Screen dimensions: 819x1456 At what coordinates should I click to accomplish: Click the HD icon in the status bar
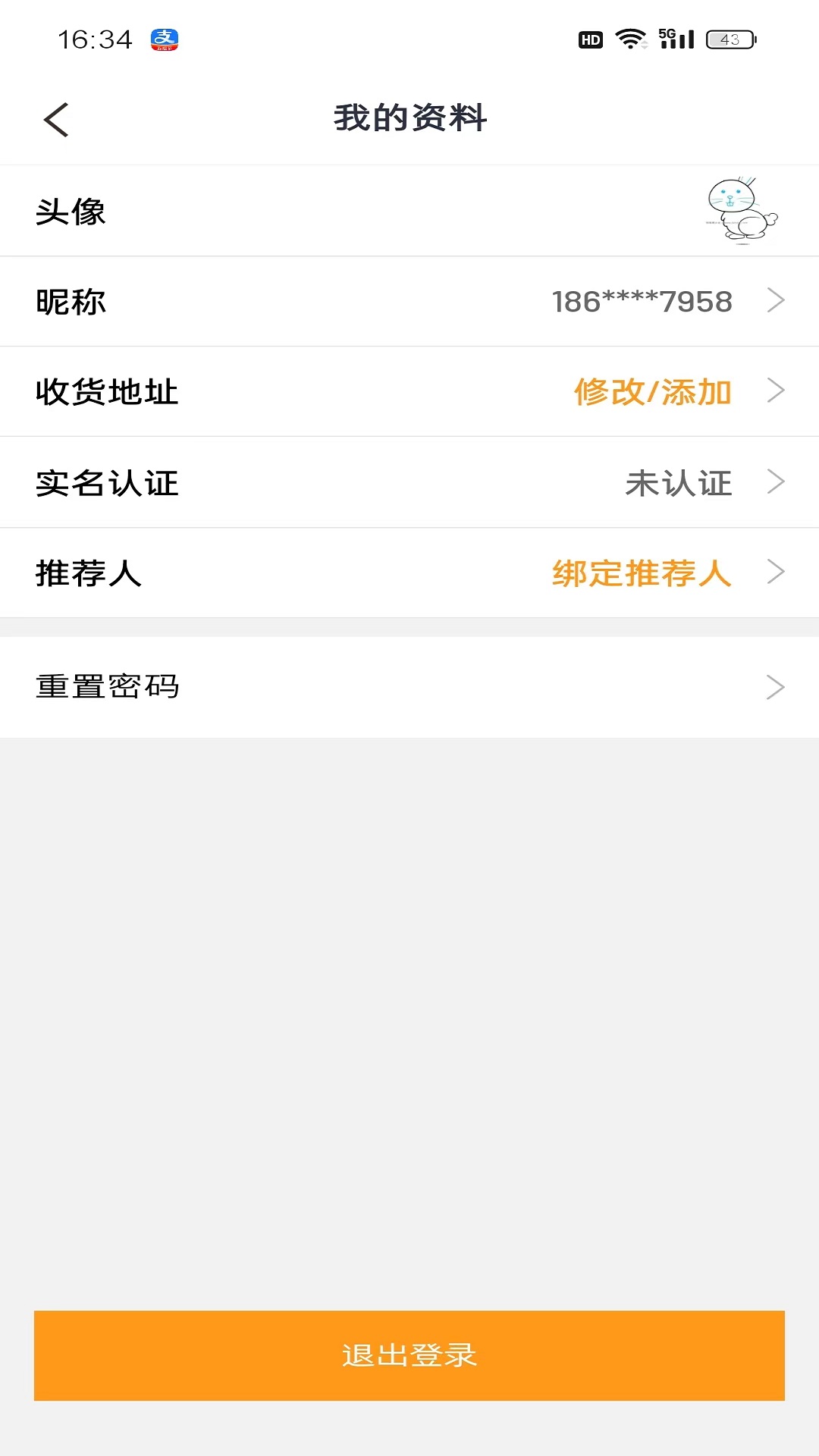tap(590, 39)
